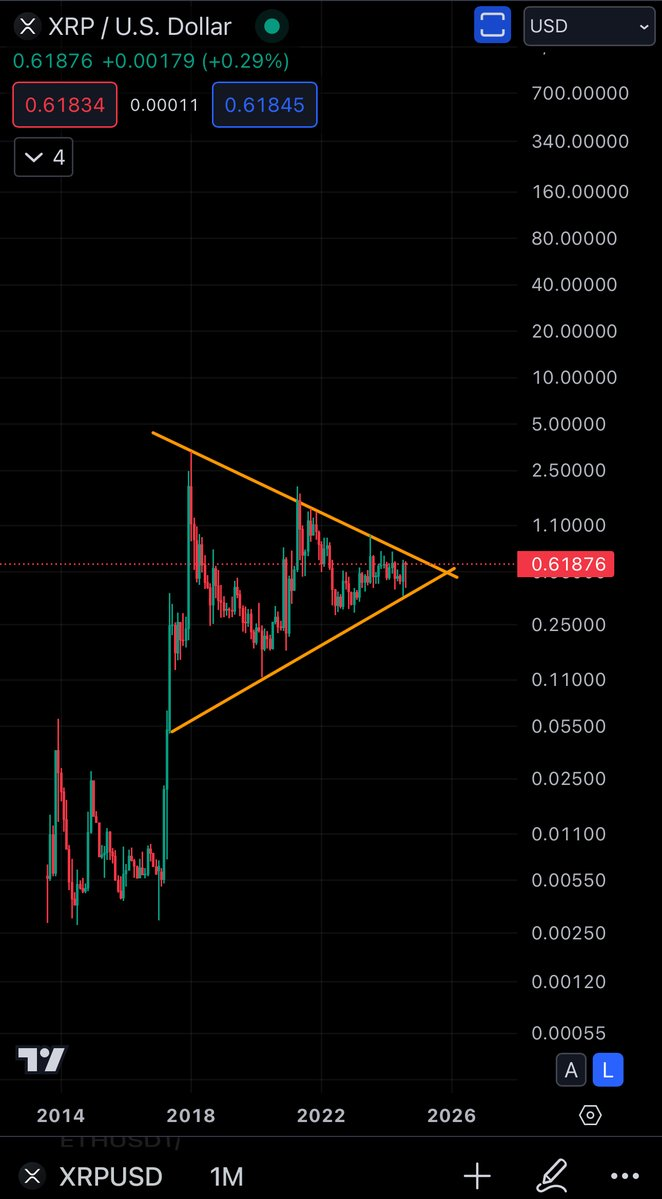Tap the blue buy price 0.61845

click(x=264, y=105)
